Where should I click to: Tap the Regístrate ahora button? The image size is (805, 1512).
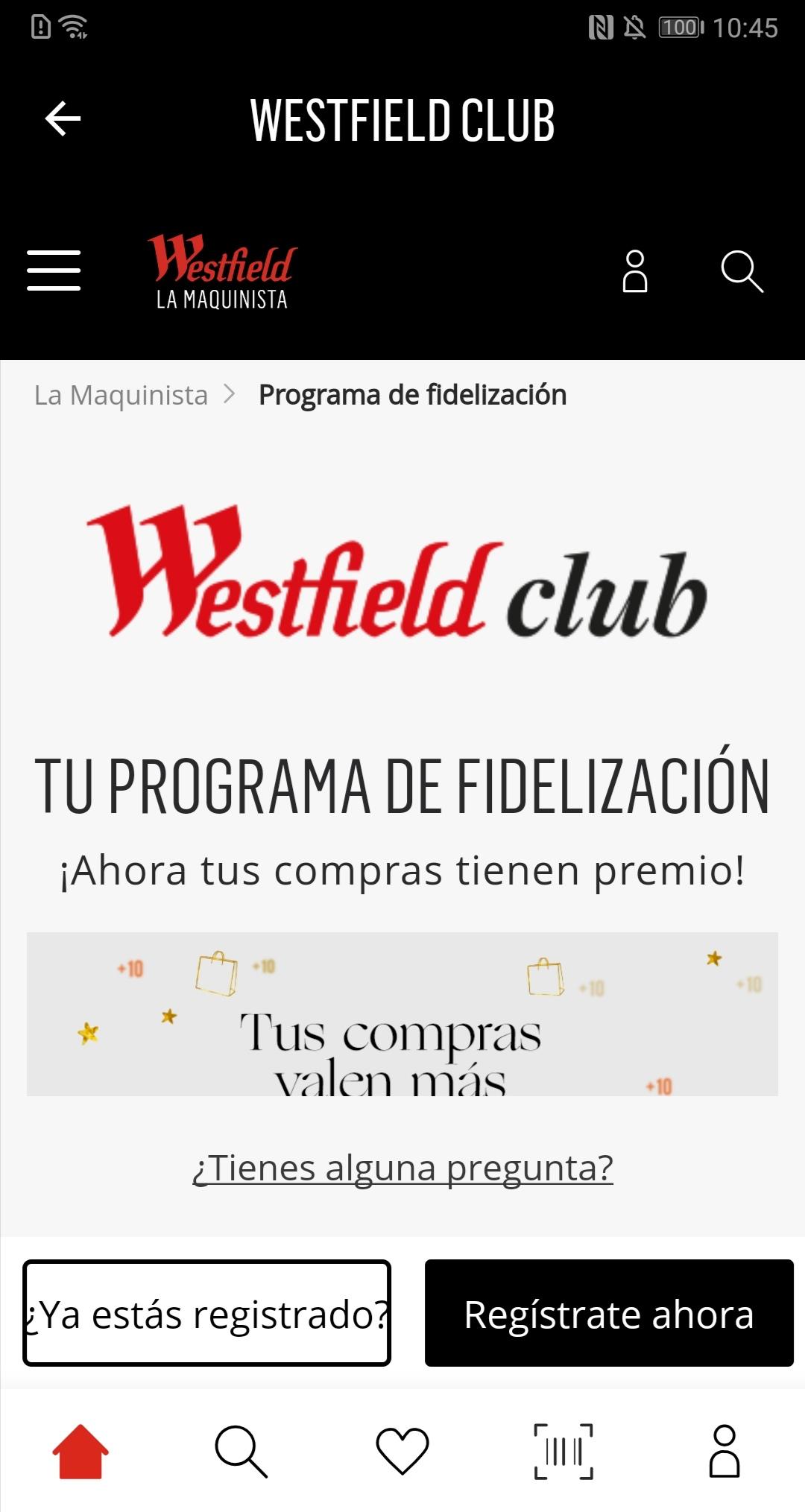point(609,1313)
